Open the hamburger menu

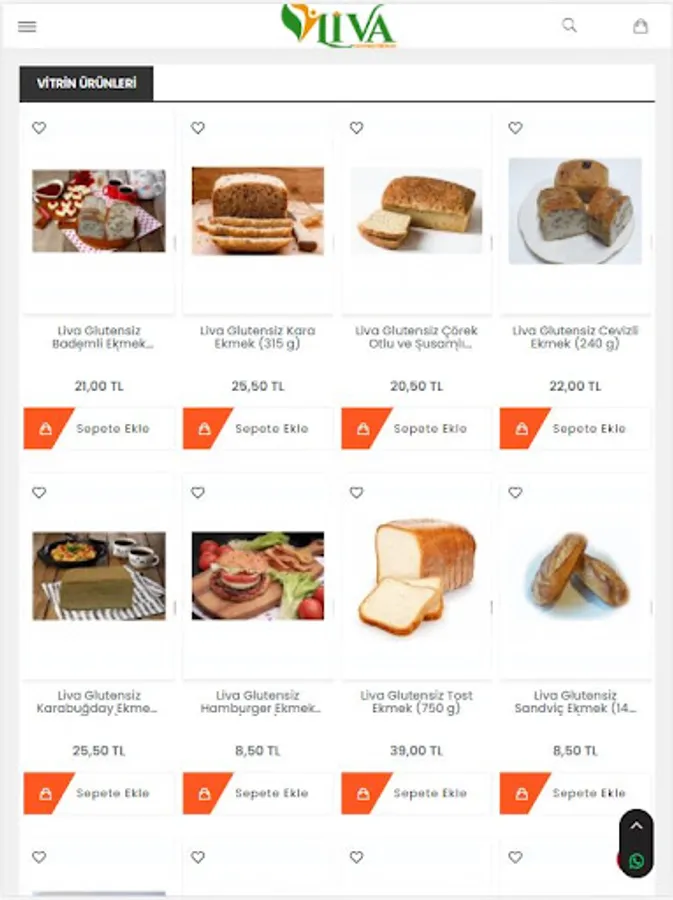(x=27, y=26)
